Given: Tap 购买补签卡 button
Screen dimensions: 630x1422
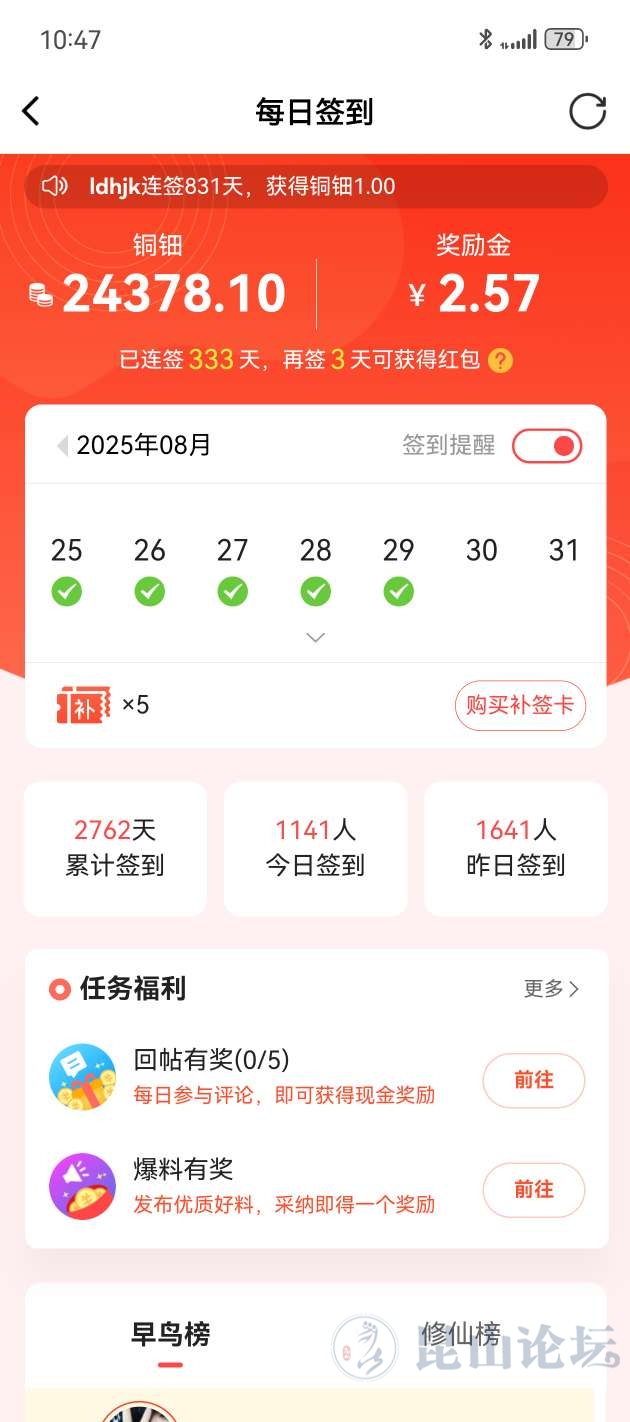Looking at the screenshot, I should point(520,705).
